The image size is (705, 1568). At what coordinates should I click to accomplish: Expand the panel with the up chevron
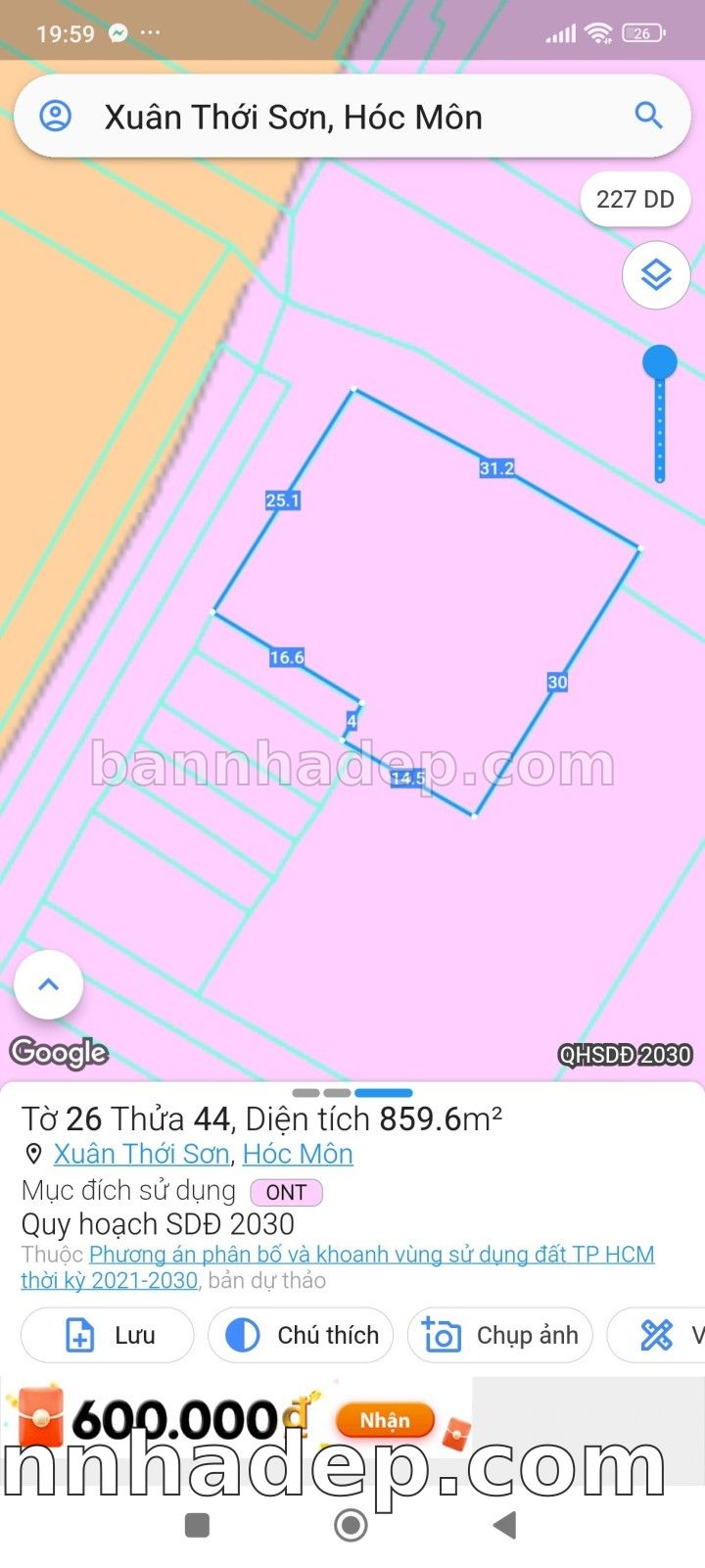click(48, 984)
